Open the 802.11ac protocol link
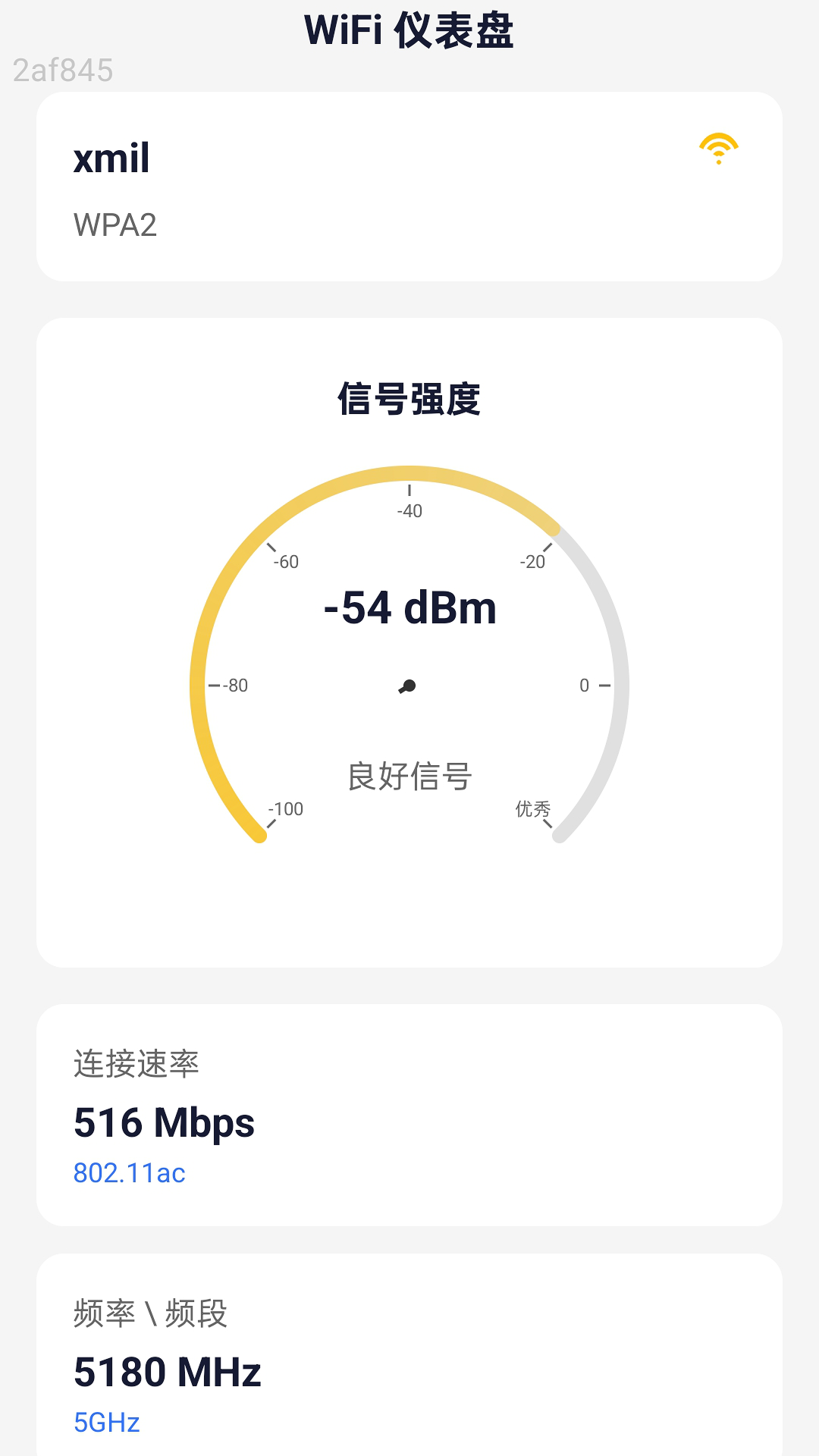This screenshot has width=819, height=1456. 130,1173
